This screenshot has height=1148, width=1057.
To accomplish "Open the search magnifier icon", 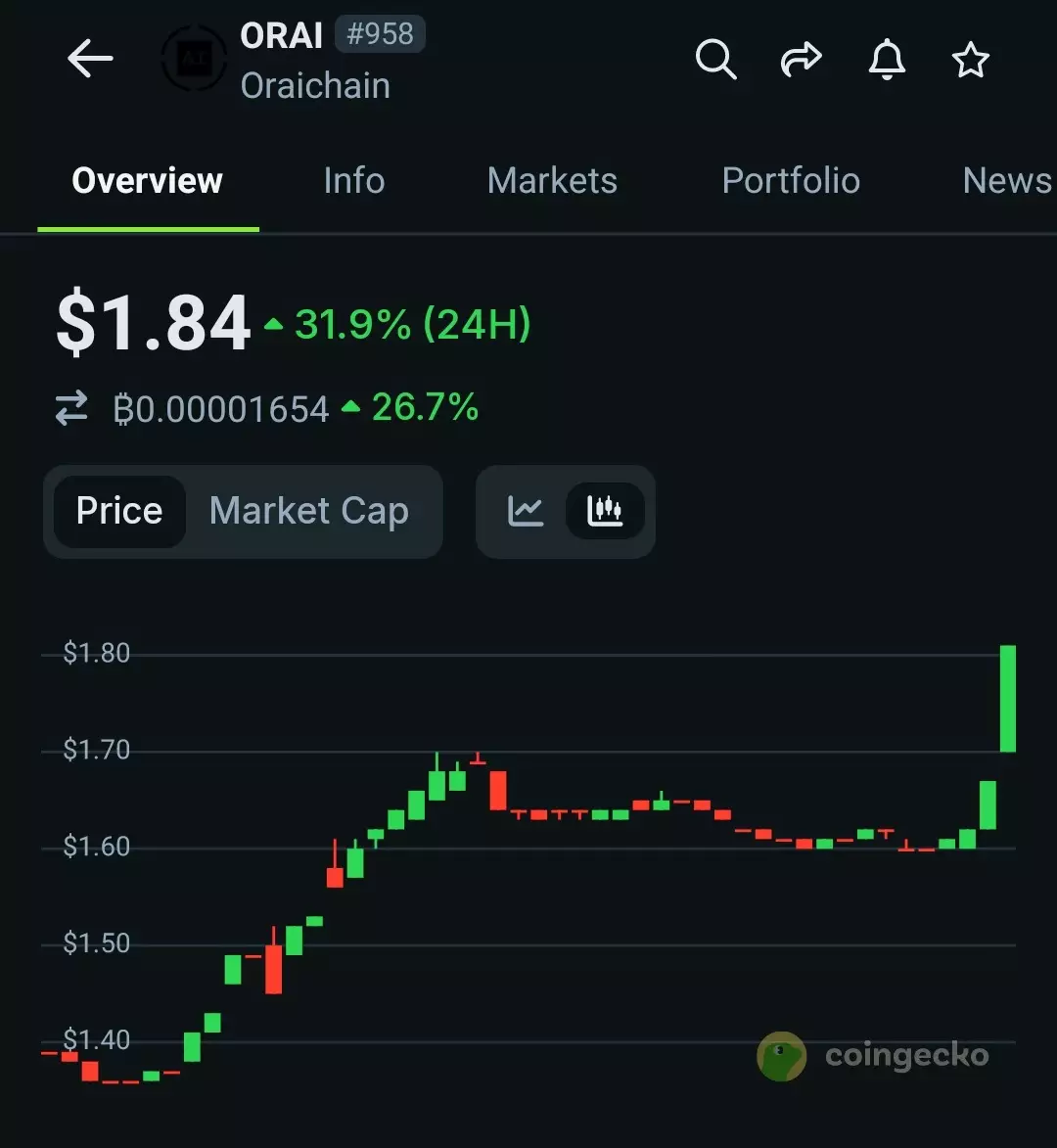I will point(715,60).
